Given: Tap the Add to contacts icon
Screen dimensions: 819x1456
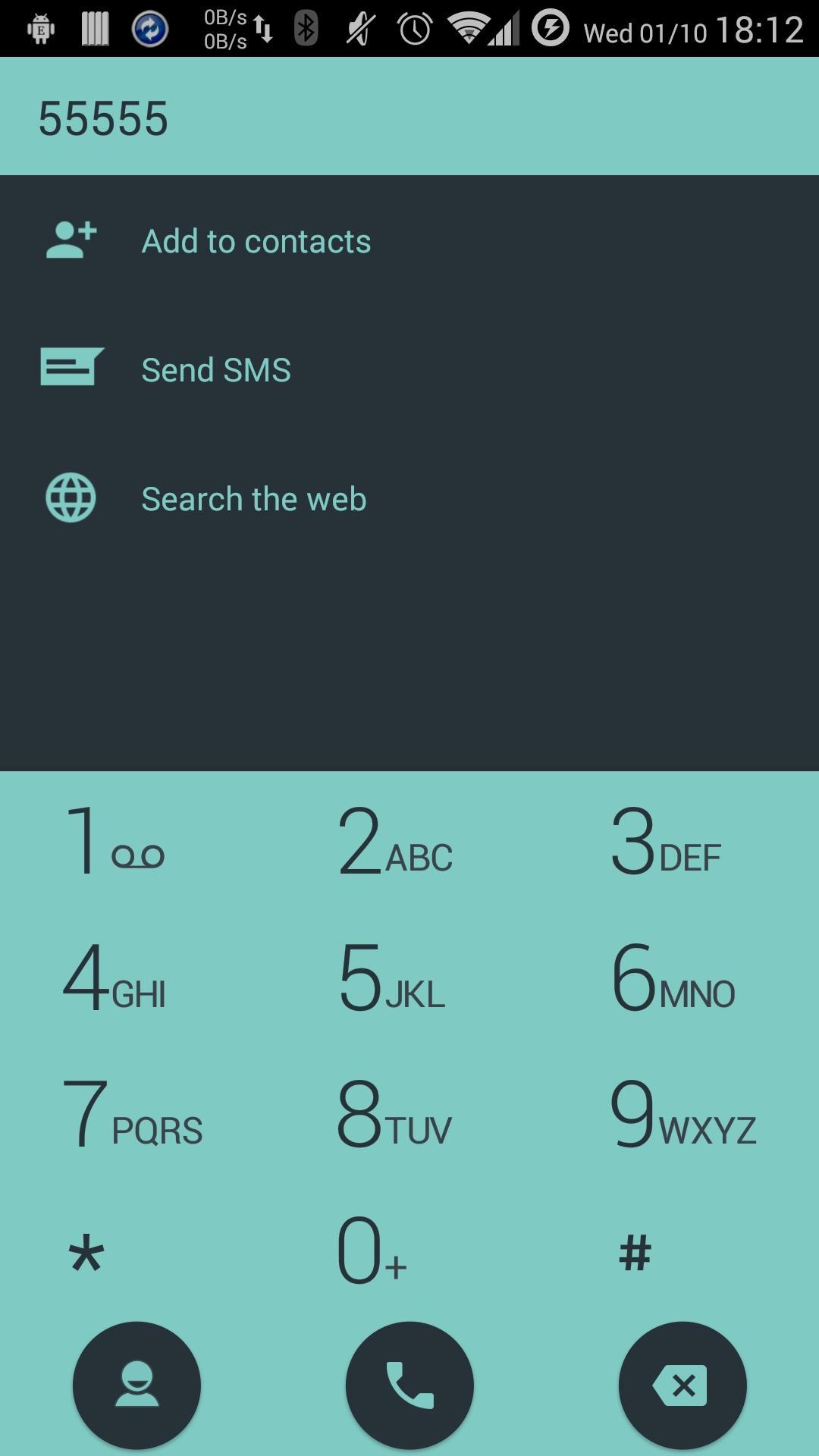Looking at the screenshot, I should pyautogui.click(x=69, y=240).
